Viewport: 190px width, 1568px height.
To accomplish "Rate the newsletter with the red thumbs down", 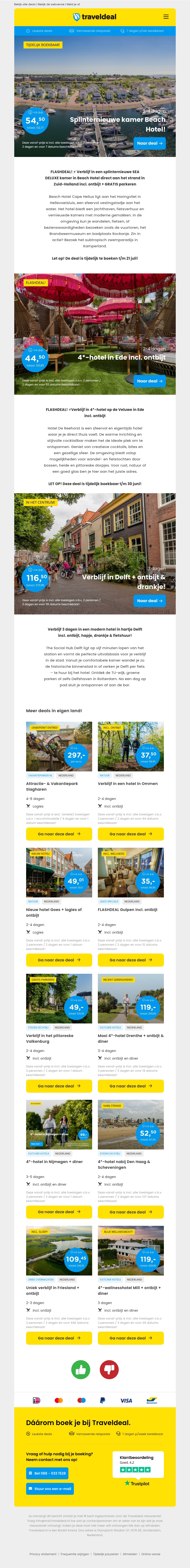I will pos(109,1370).
